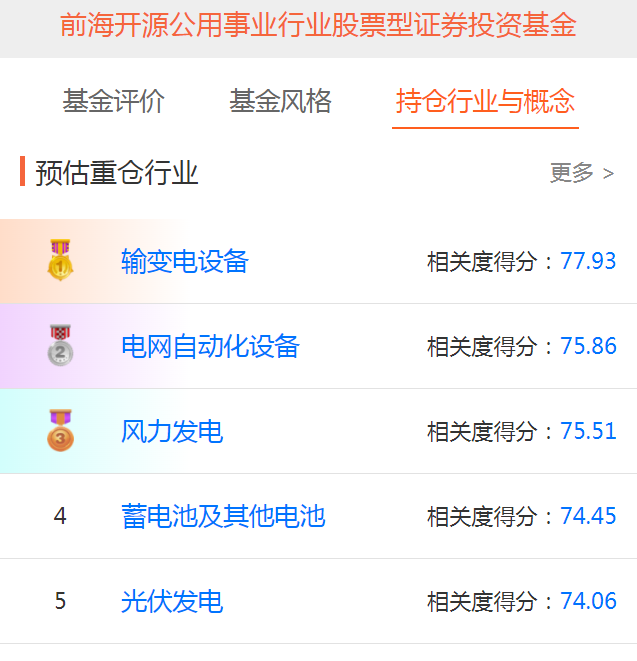Switch to the 基金评价 tab
This screenshot has height=661, width=637.
[114, 102]
